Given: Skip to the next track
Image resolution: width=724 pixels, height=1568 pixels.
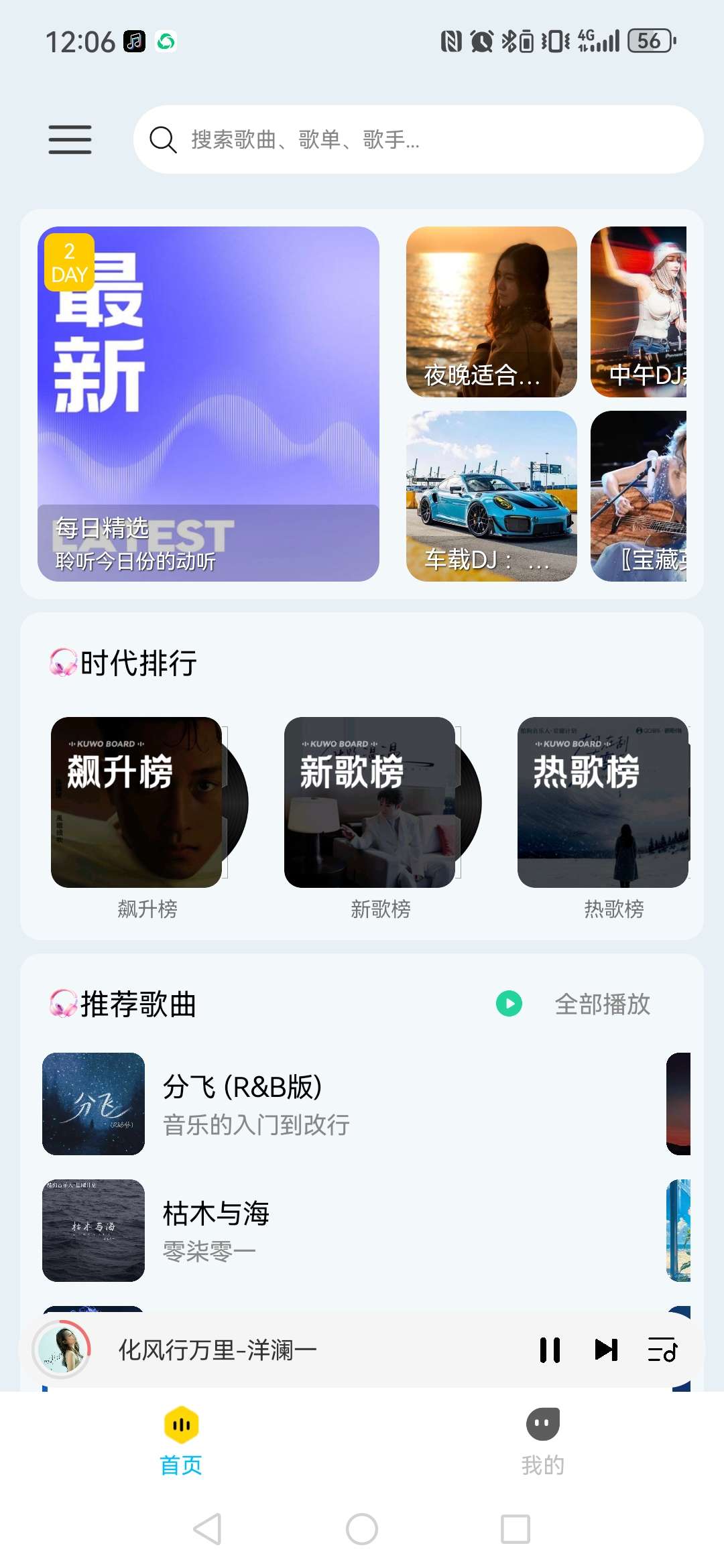Looking at the screenshot, I should [605, 1351].
